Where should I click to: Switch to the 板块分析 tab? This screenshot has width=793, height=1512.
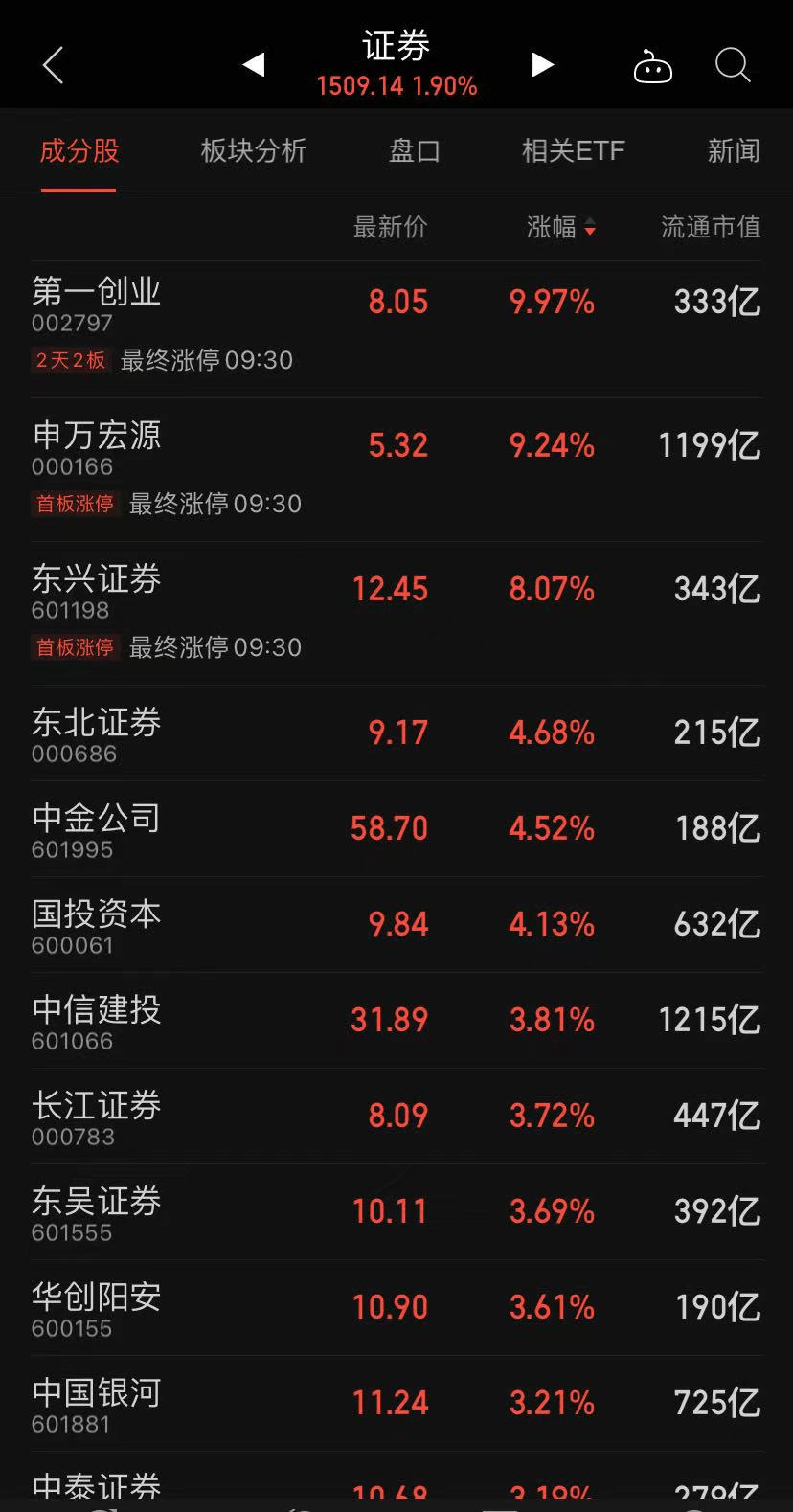[x=254, y=150]
